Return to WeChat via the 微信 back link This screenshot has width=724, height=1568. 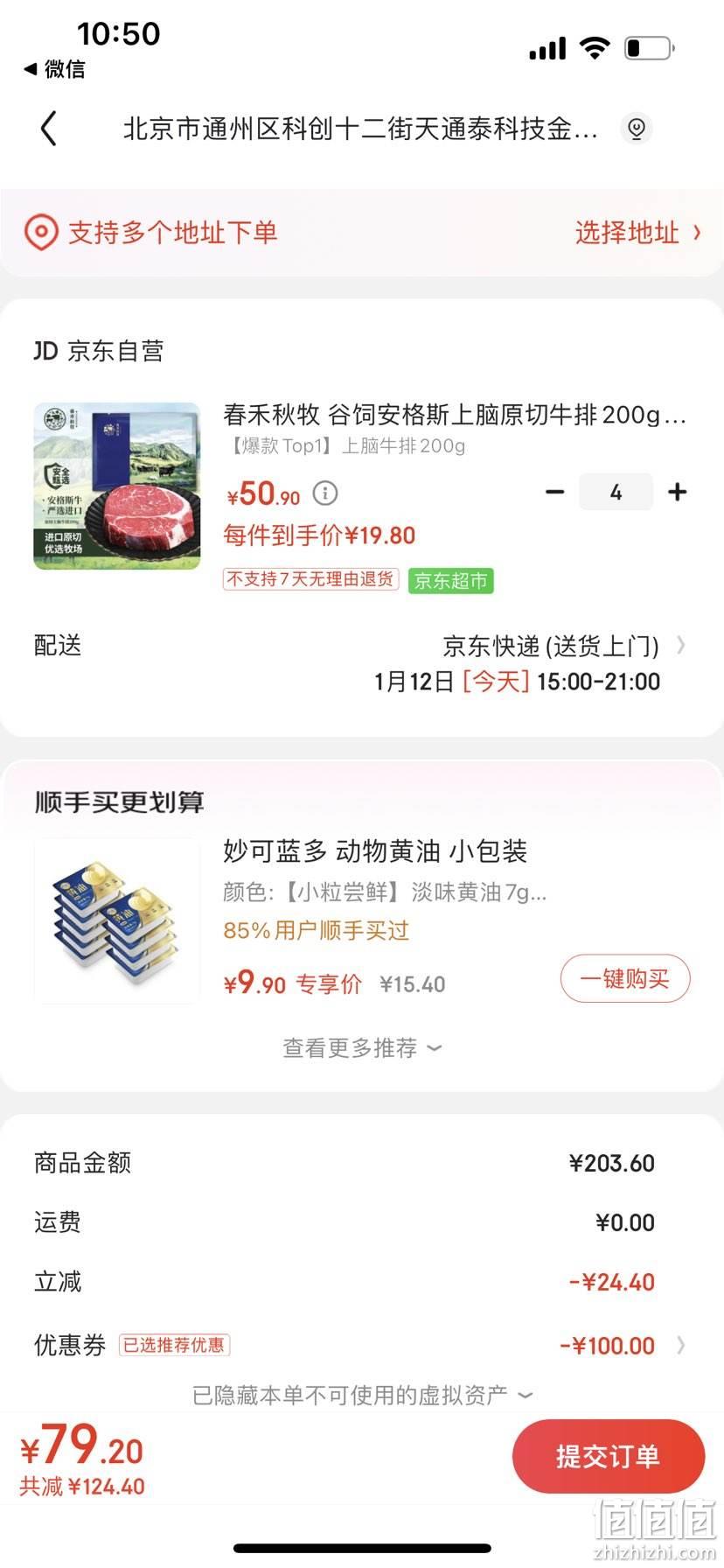54,68
